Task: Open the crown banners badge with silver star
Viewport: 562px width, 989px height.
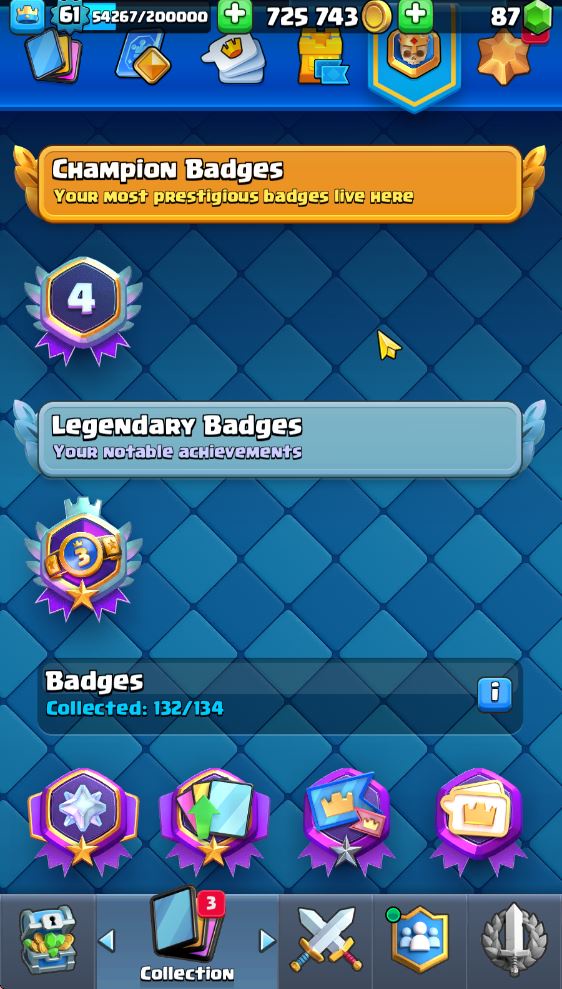Action: pos(346,821)
